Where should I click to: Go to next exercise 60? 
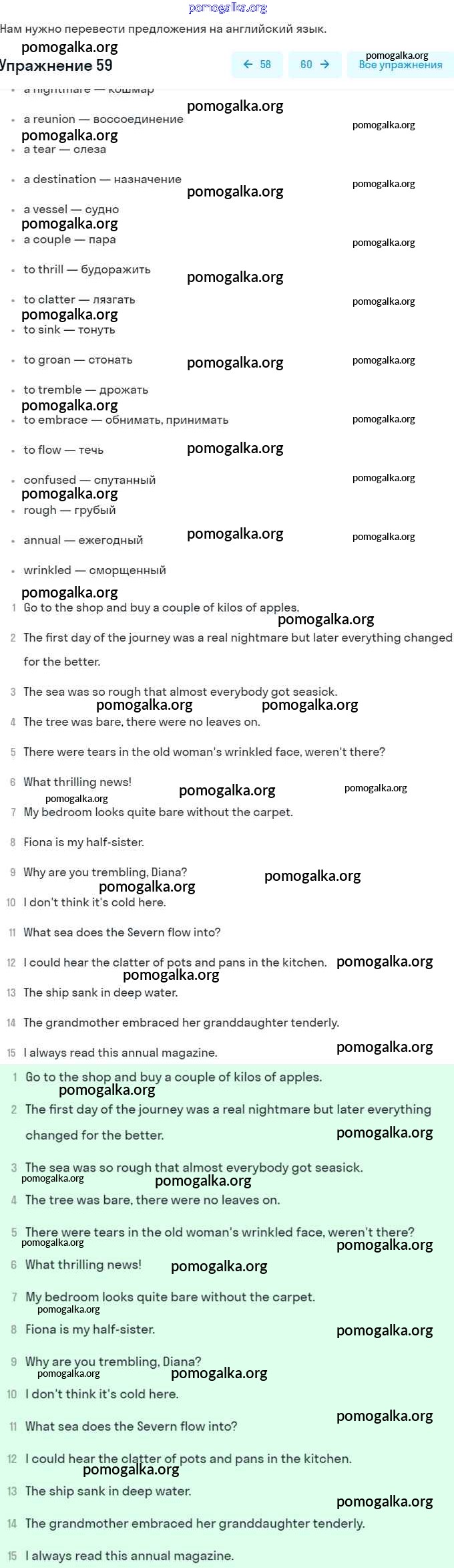(x=315, y=65)
